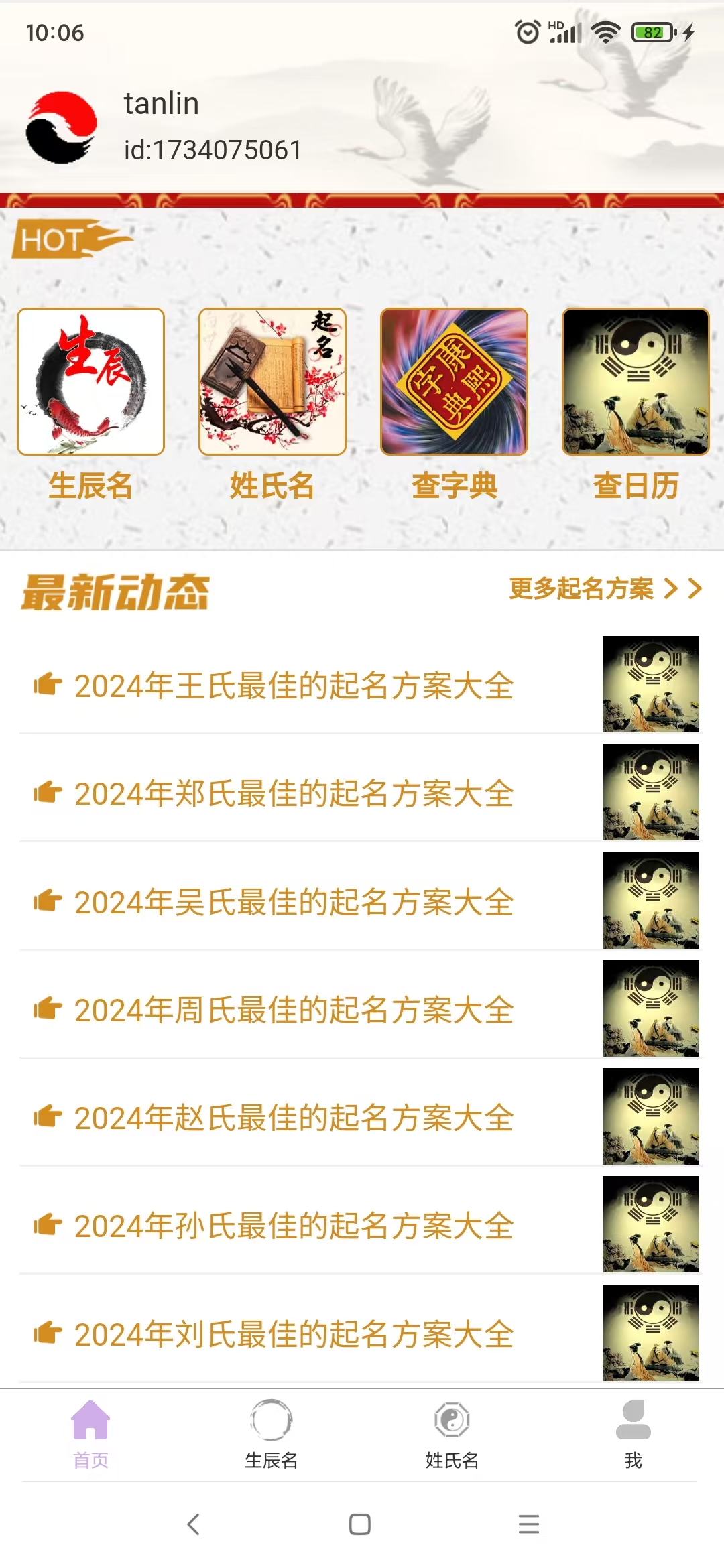Open 2024年周氏最佳的起名方案大全
This screenshot has height=1568, width=724.
coord(294,1010)
